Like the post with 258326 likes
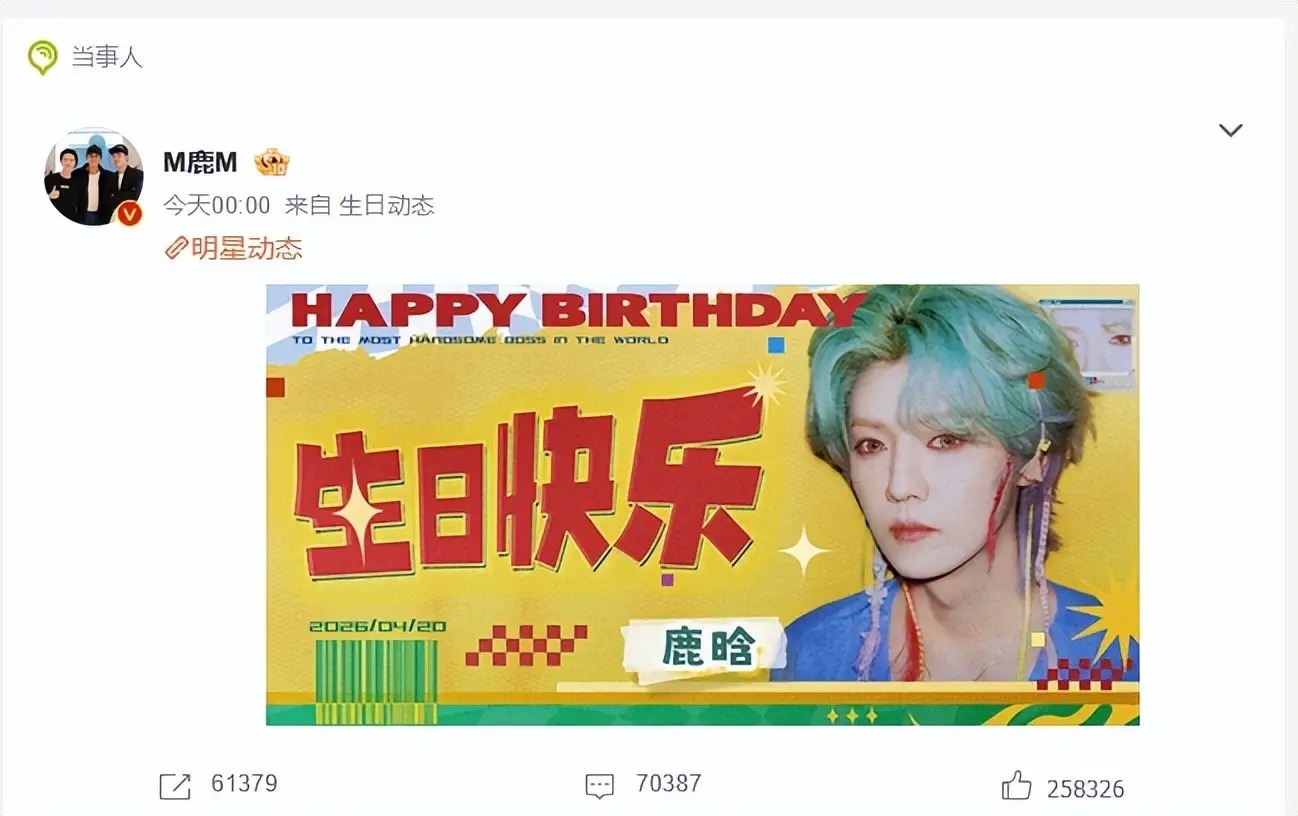 click(x=1016, y=786)
